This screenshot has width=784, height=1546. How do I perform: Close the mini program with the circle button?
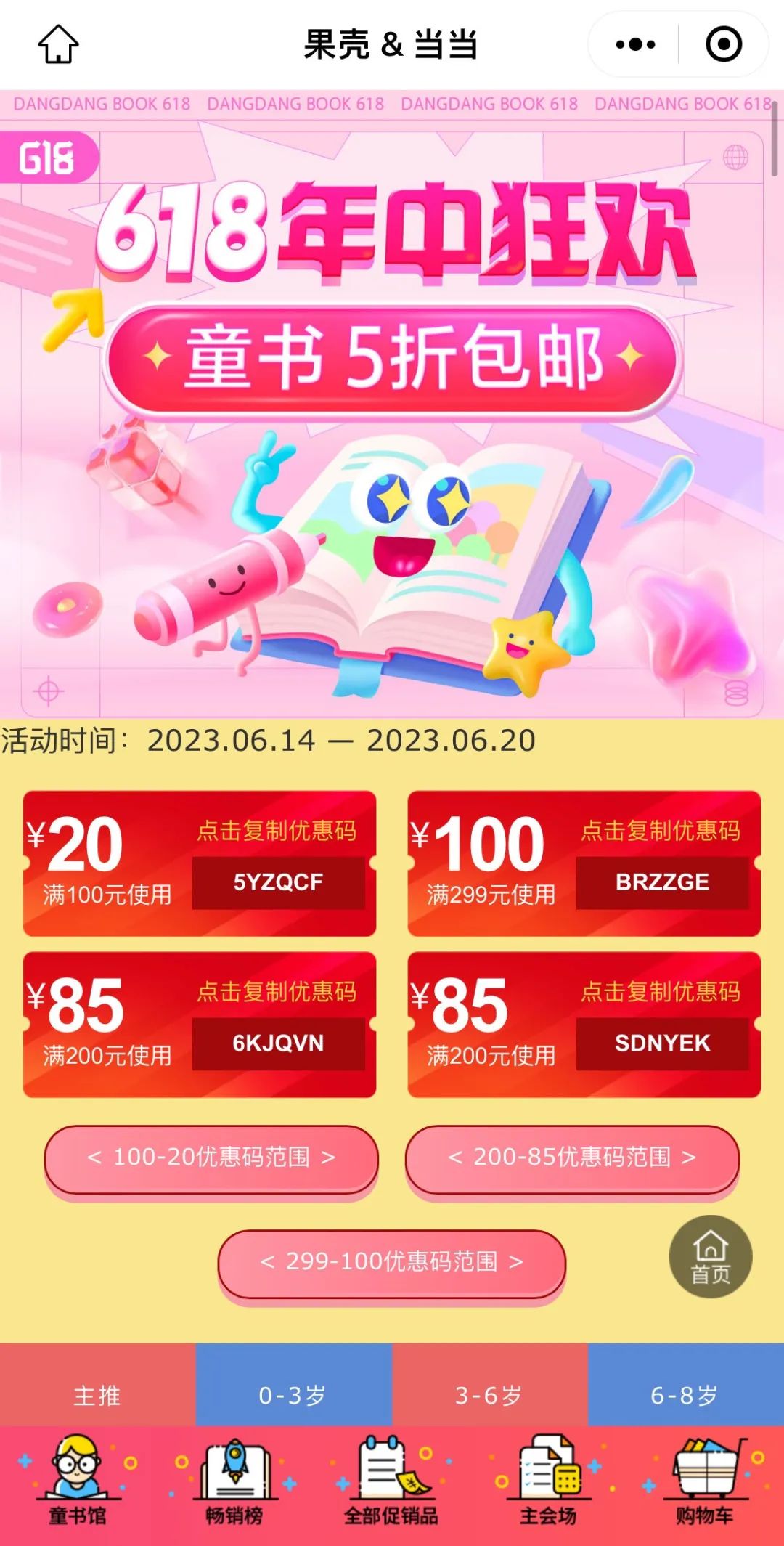pyautogui.click(x=724, y=44)
